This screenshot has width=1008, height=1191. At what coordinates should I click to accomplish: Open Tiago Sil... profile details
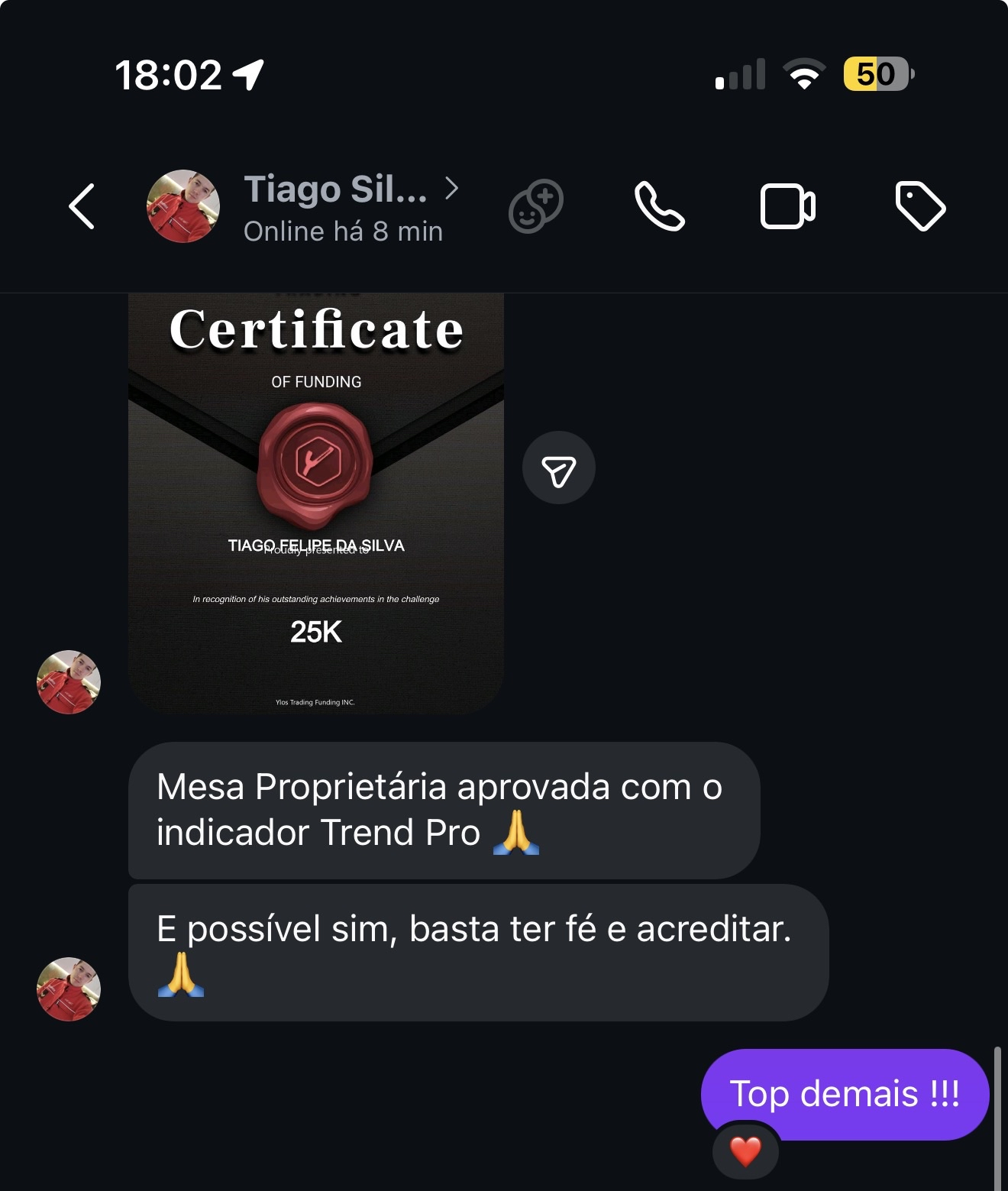351,207
